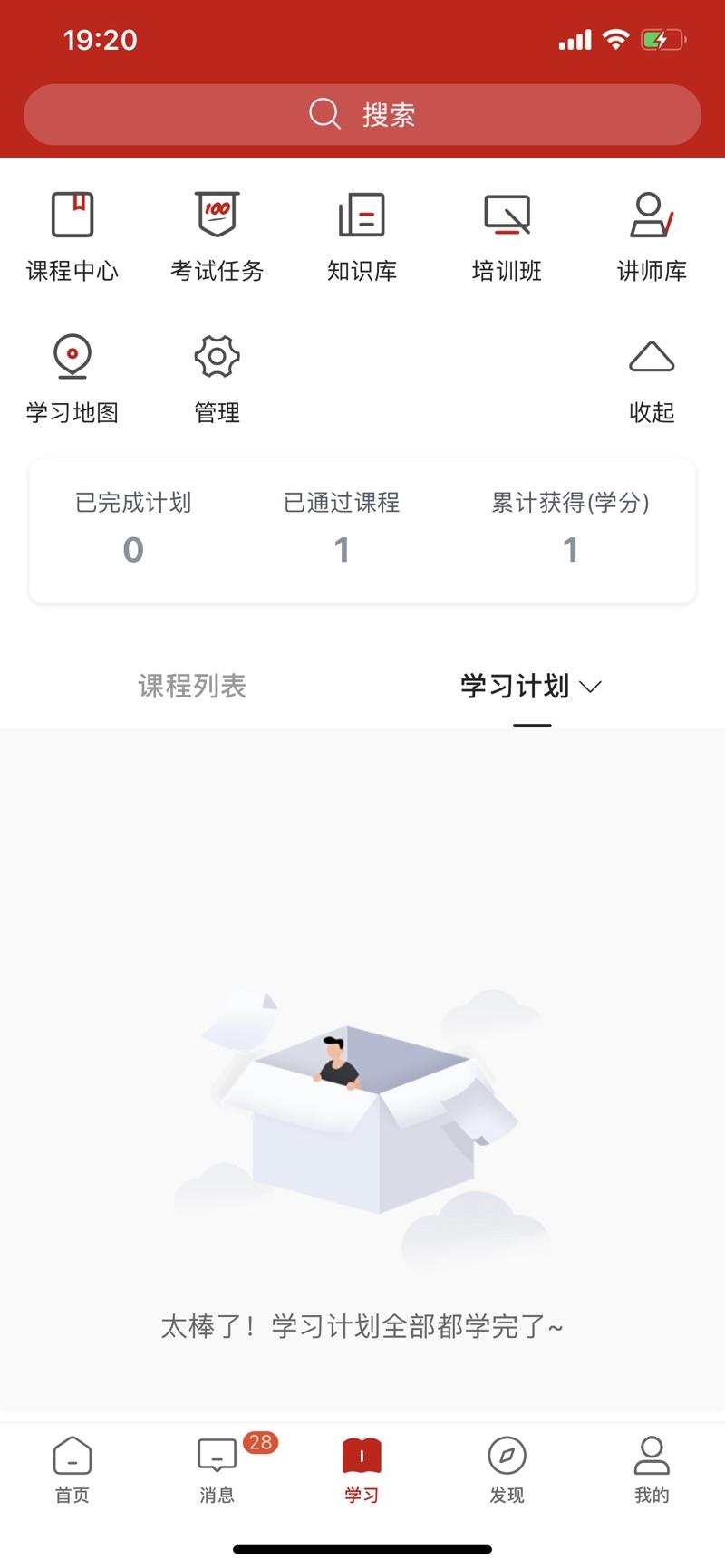Viewport: 725px width, 1568px height.
Task: Open the 知识库 knowledge base icon
Action: click(362, 234)
